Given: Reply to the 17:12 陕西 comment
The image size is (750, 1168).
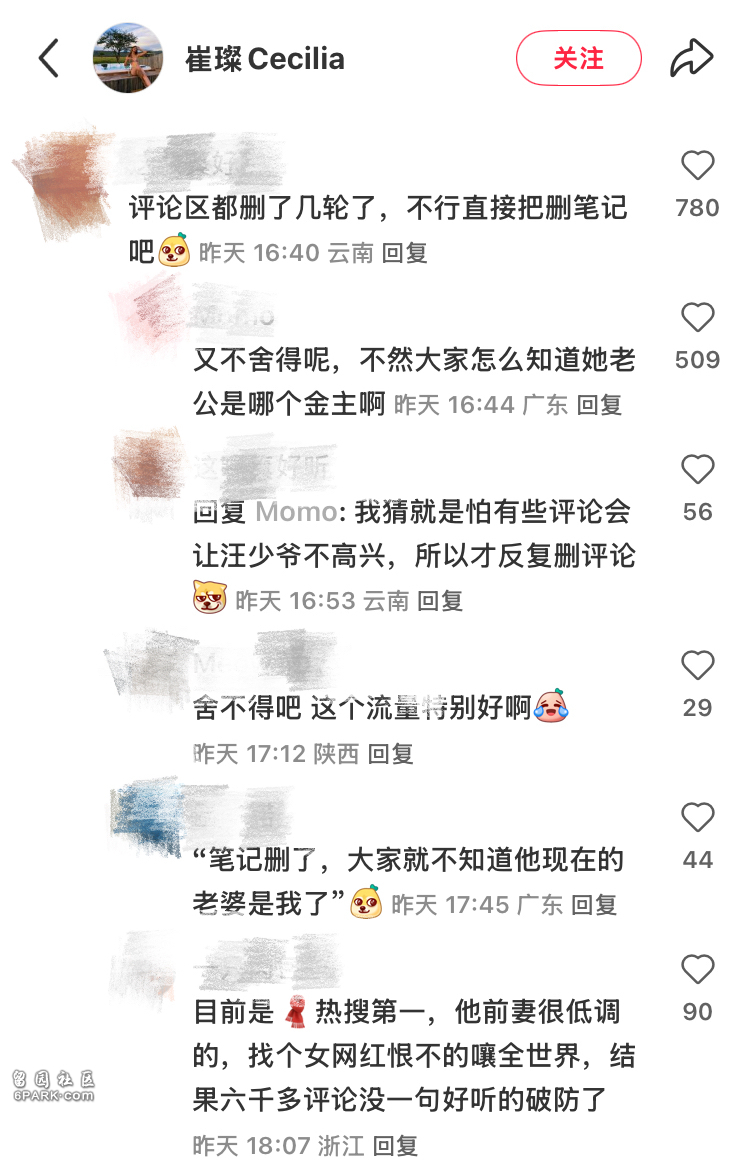Looking at the screenshot, I should pos(390,754).
